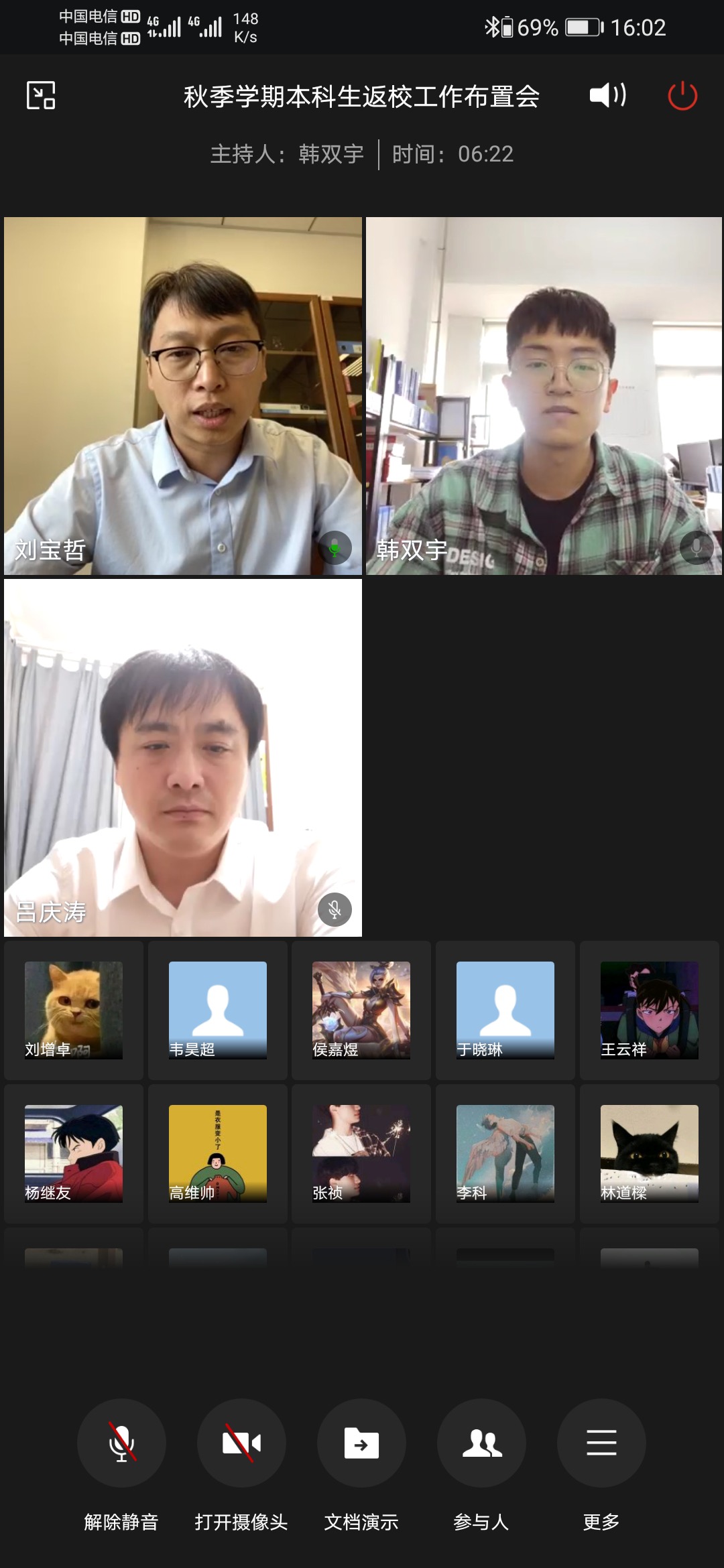The width and height of the screenshot is (724, 1568).
Task: Unmute microphone via 解除静音
Action: click(121, 1442)
